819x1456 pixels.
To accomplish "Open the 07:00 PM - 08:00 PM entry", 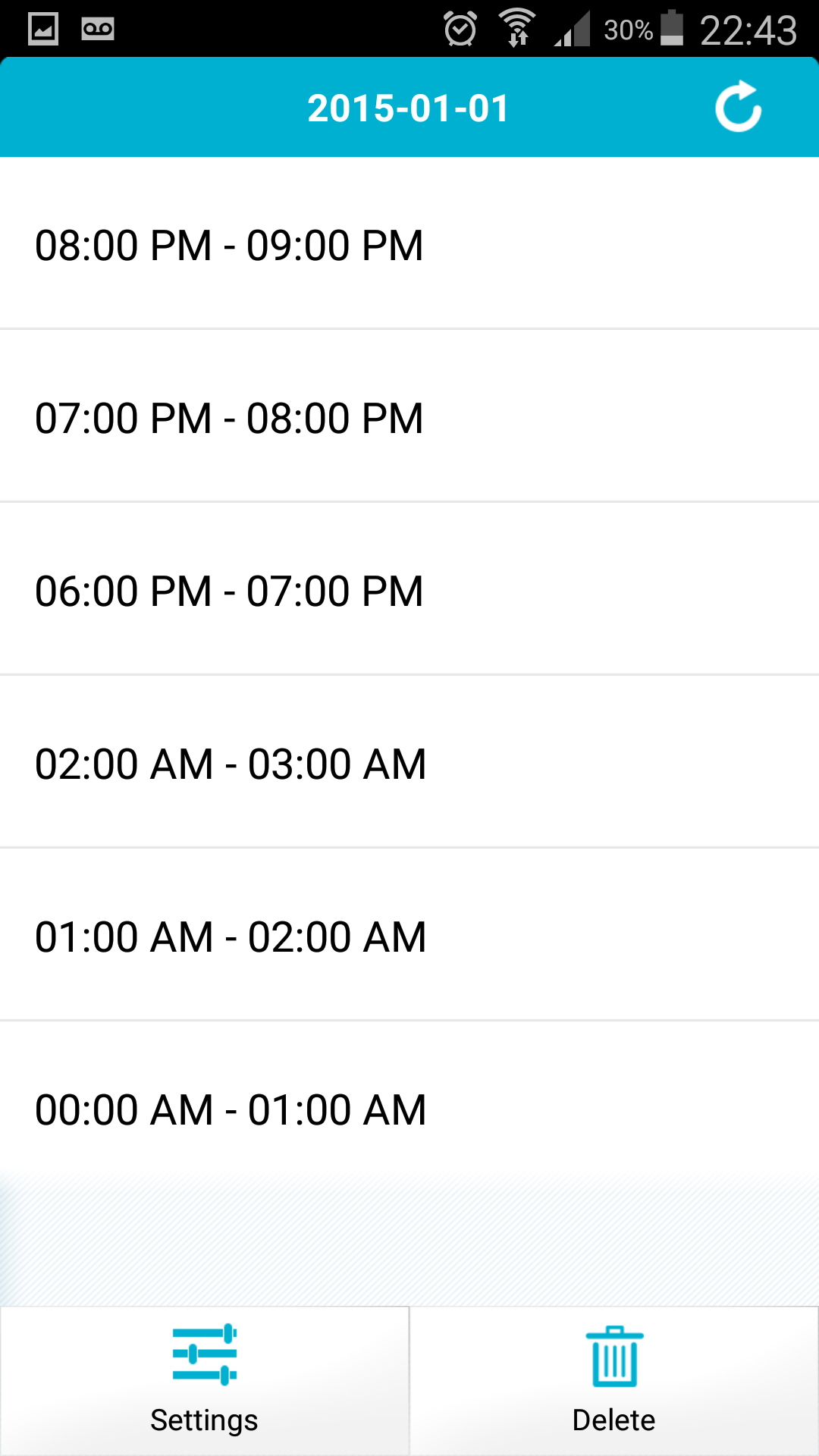I will 409,416.
